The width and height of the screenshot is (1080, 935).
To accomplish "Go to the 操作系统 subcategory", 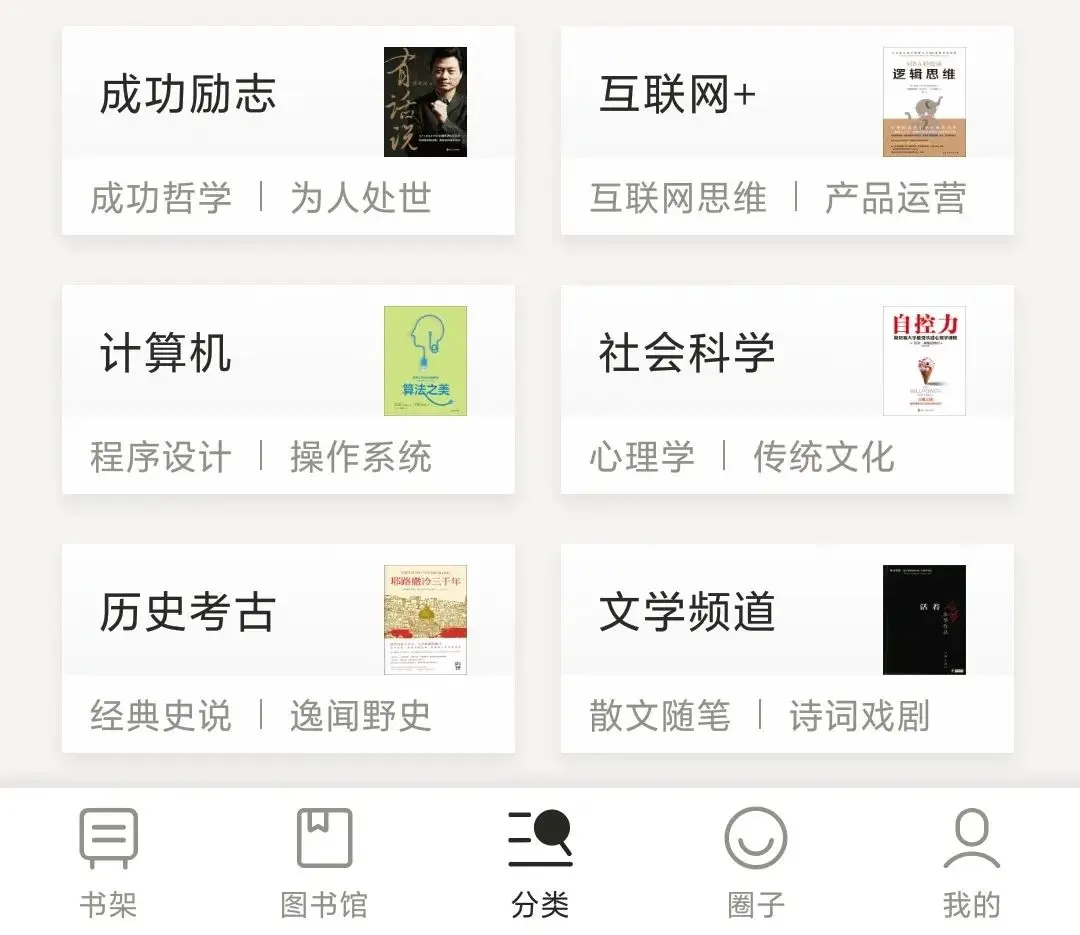I will tap(361, 457).
